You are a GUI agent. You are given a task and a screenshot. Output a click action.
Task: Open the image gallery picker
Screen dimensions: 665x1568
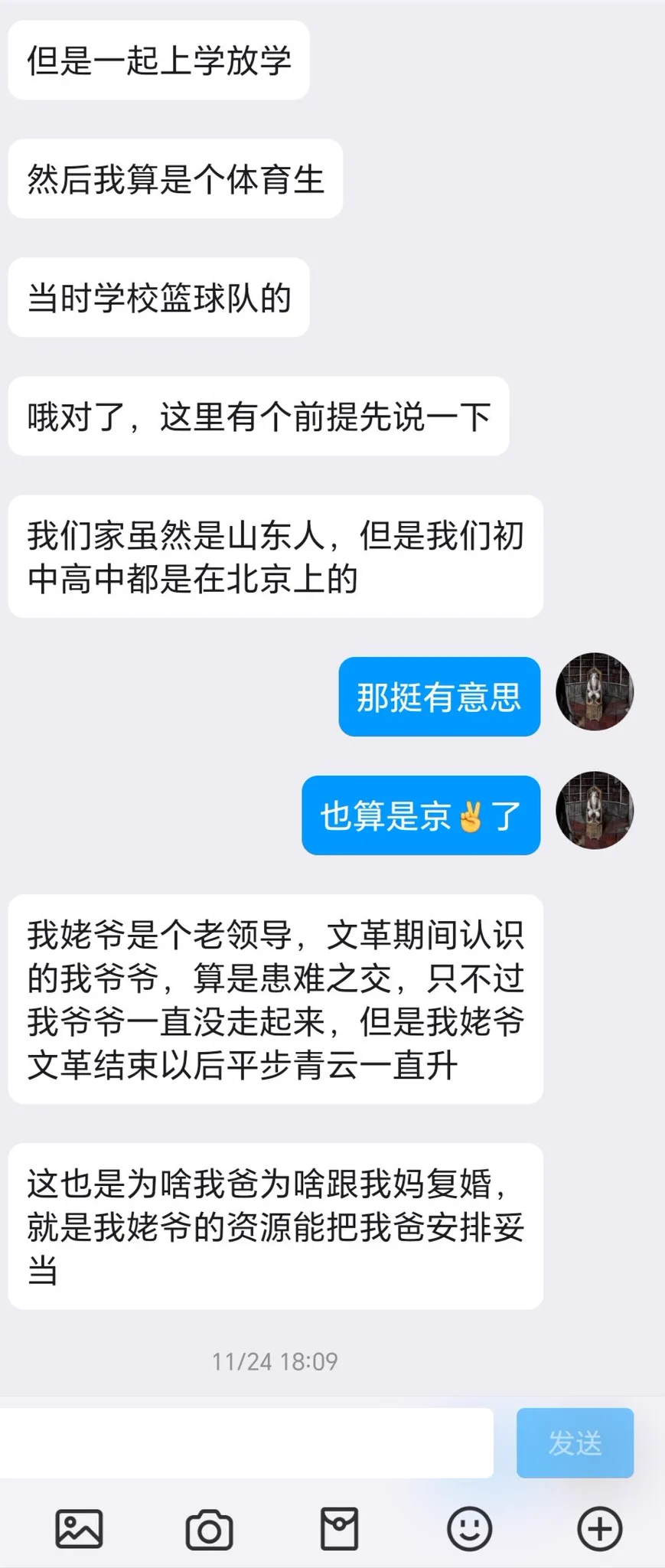click(x=79, y=1530)
